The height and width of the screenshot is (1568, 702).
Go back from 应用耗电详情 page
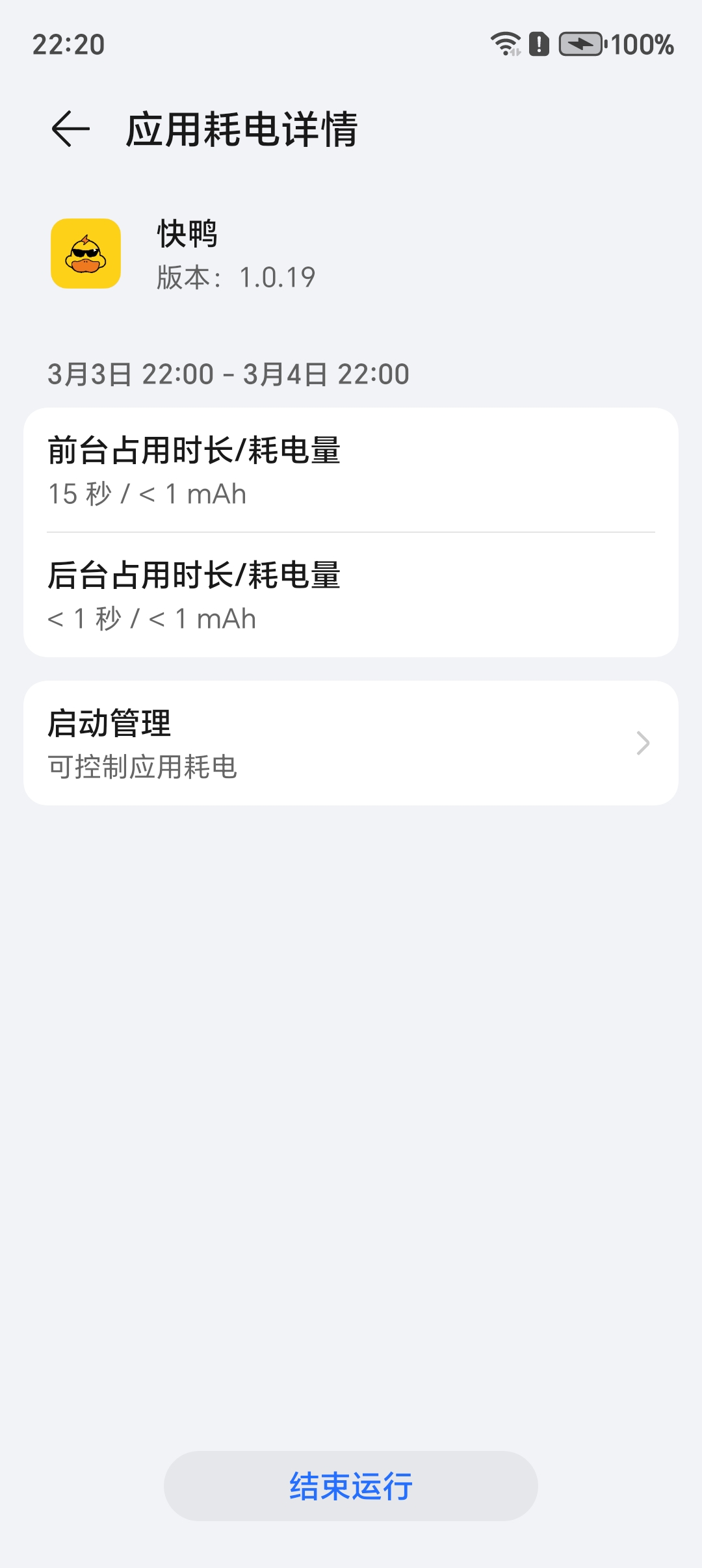pyautogui.click(x=70, y=129)
